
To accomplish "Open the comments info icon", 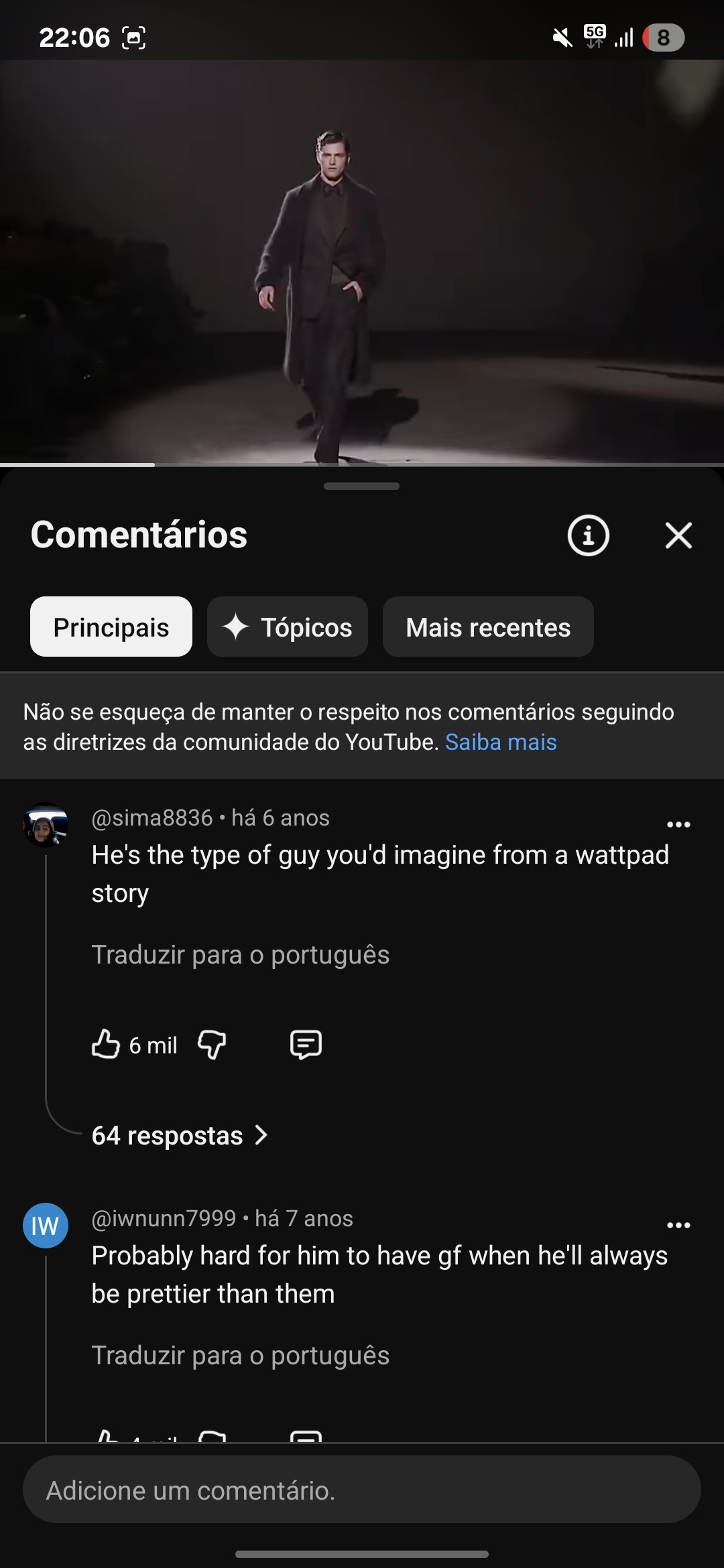I will coord(588,535).
